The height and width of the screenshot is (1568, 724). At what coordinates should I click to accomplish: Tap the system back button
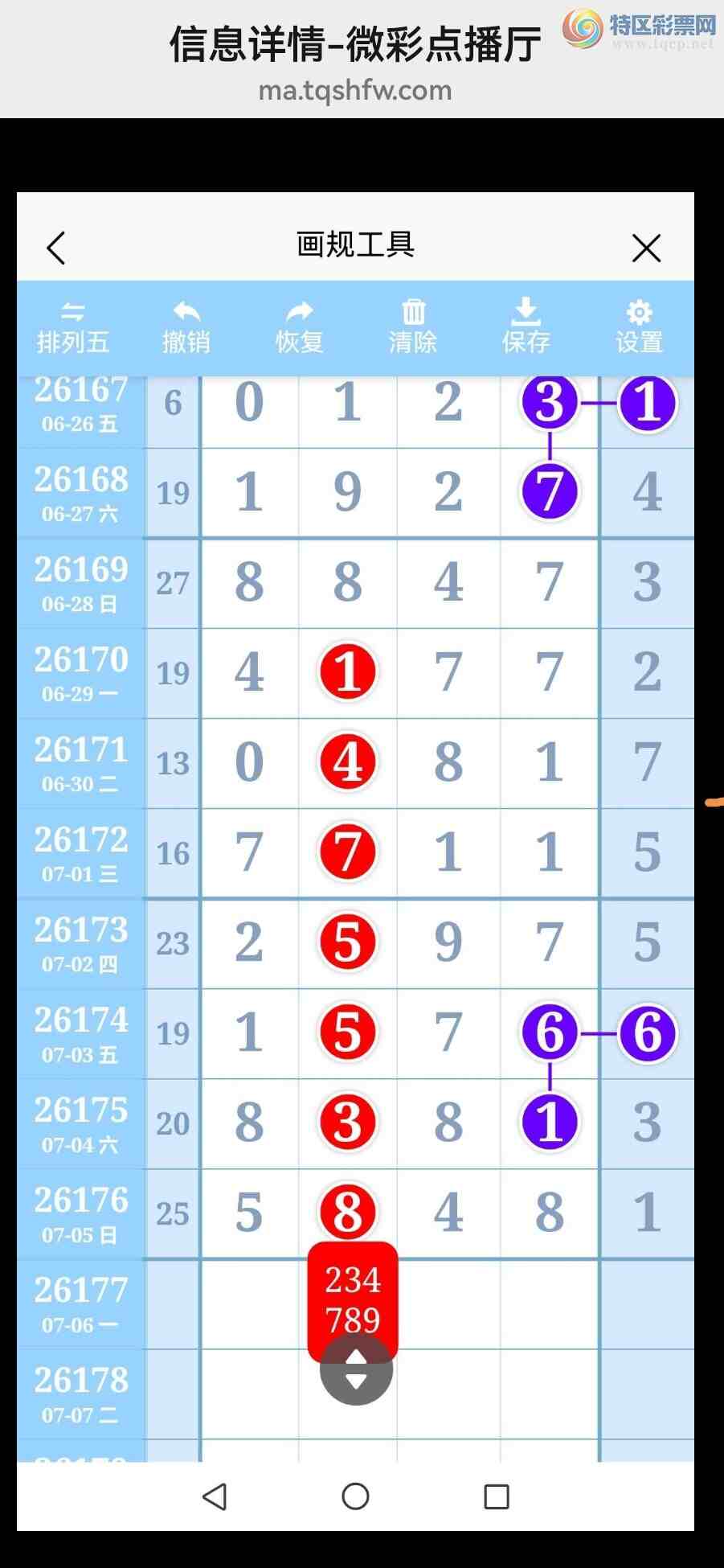click(x=215, y=1496)
